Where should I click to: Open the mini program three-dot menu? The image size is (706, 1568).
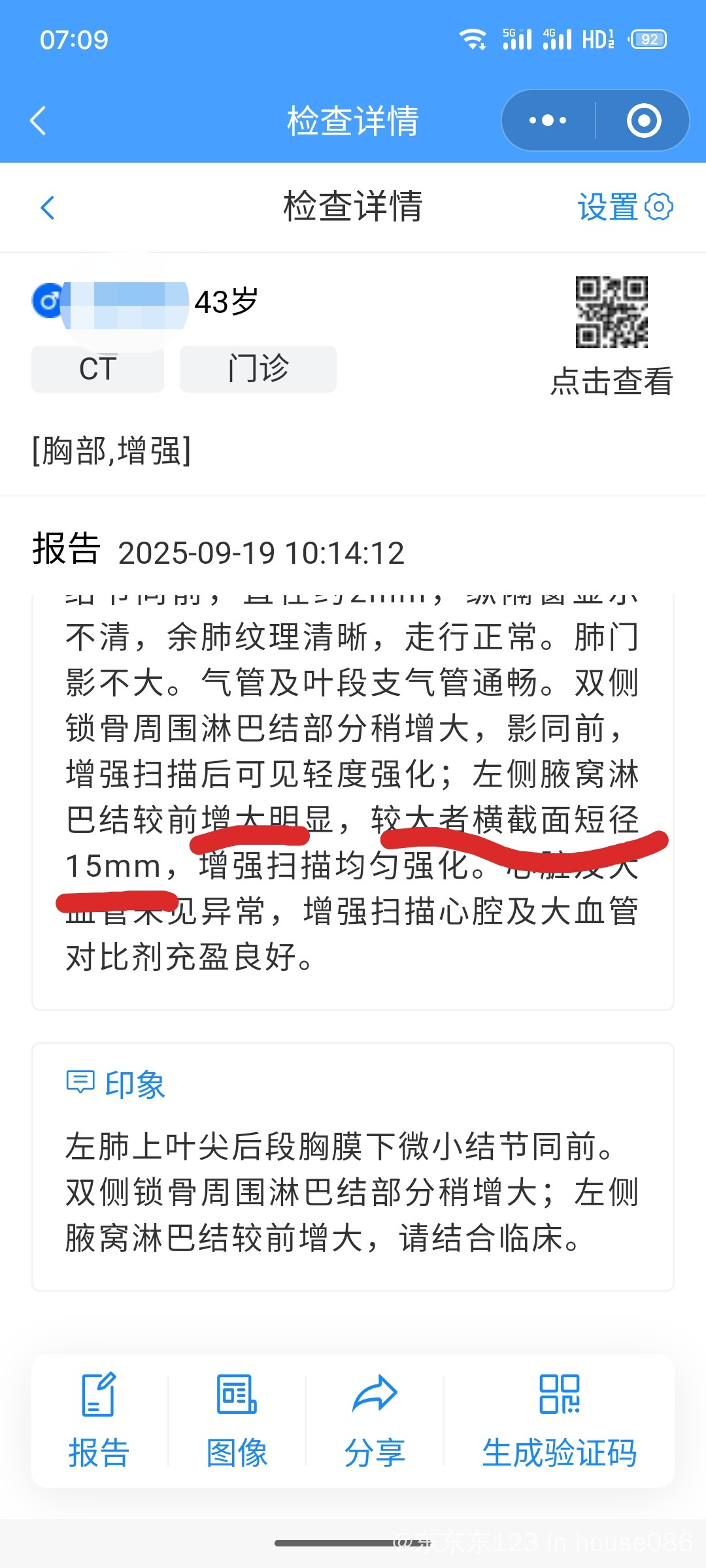pyautogui.click(x=548, y=120)
